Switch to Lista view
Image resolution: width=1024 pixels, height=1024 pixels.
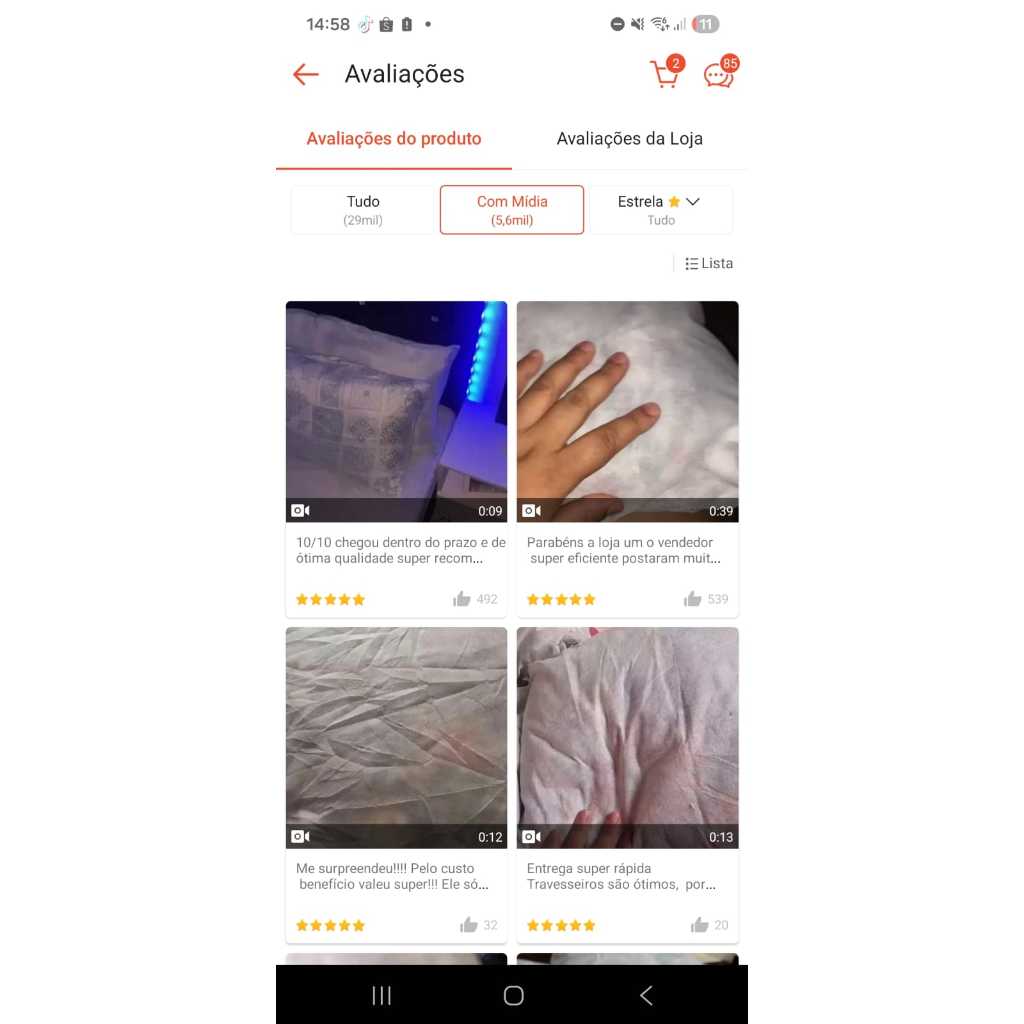pyautogui.click(x=709, y=264)
